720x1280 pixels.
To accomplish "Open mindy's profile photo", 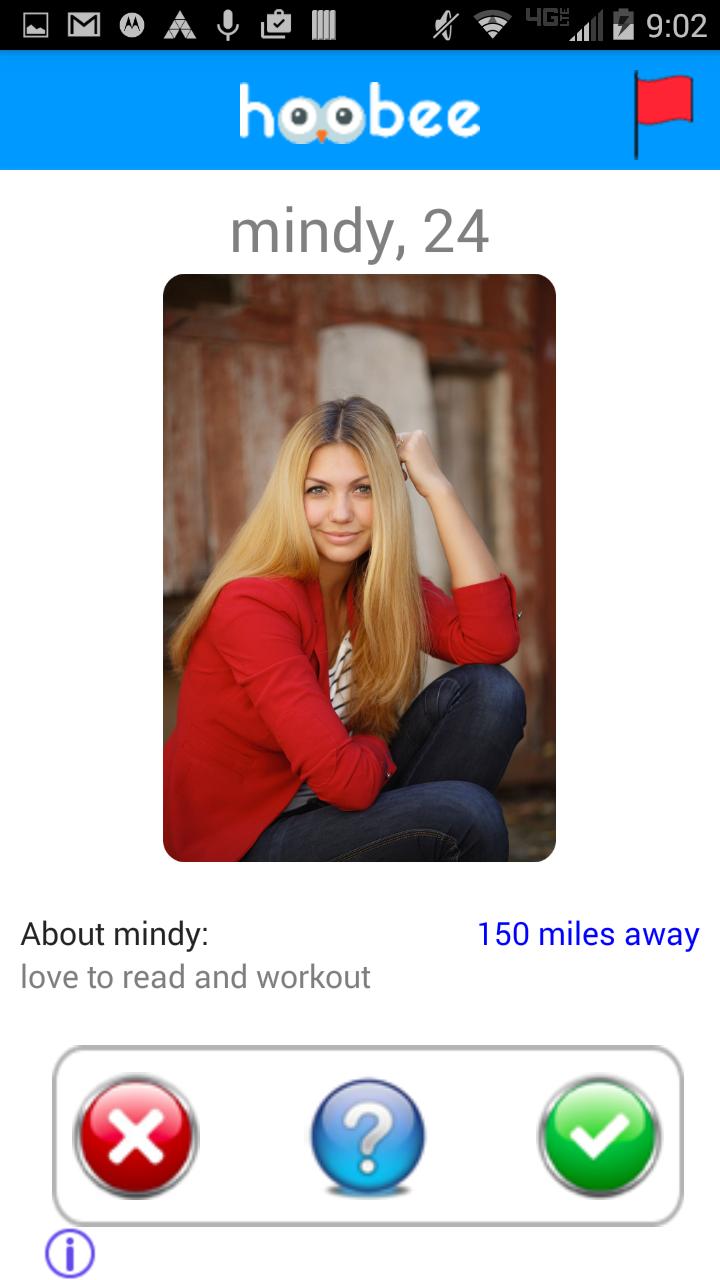I will [x=359, y=567].
